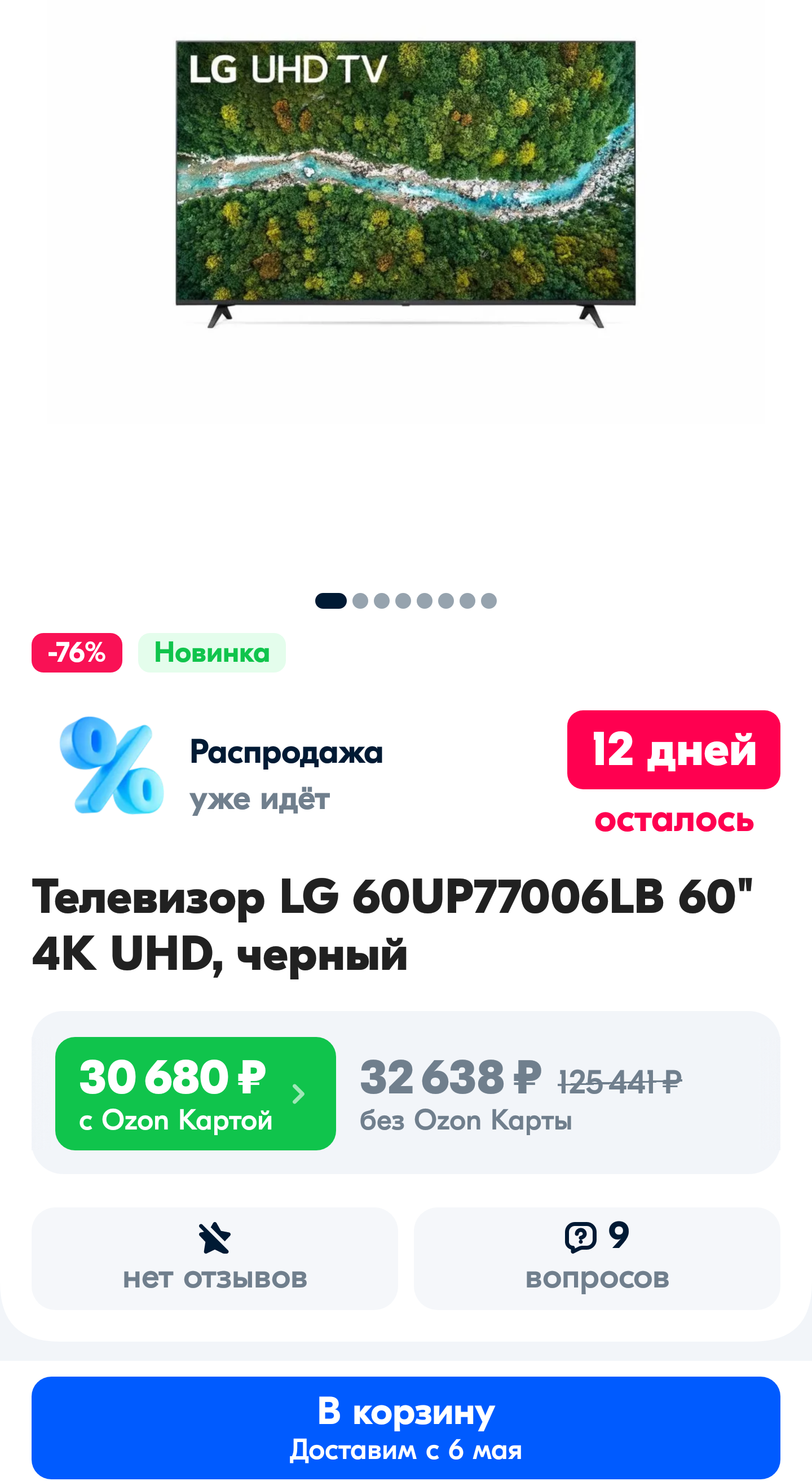812x1481 pixels.
Task: Add the LG TV to cart
Action: 405,1427
